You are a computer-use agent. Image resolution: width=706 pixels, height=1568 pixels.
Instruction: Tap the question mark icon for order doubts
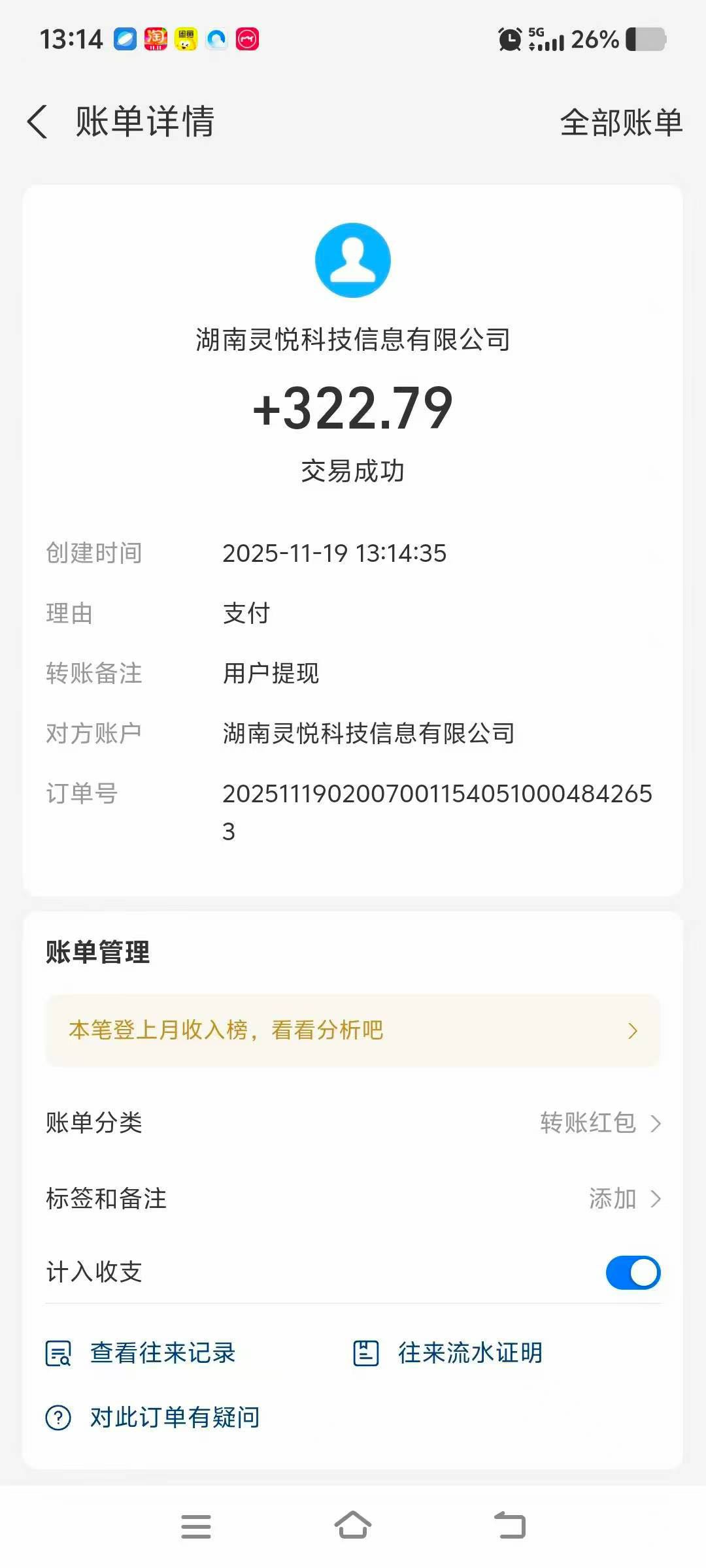tap(58, 1418)
